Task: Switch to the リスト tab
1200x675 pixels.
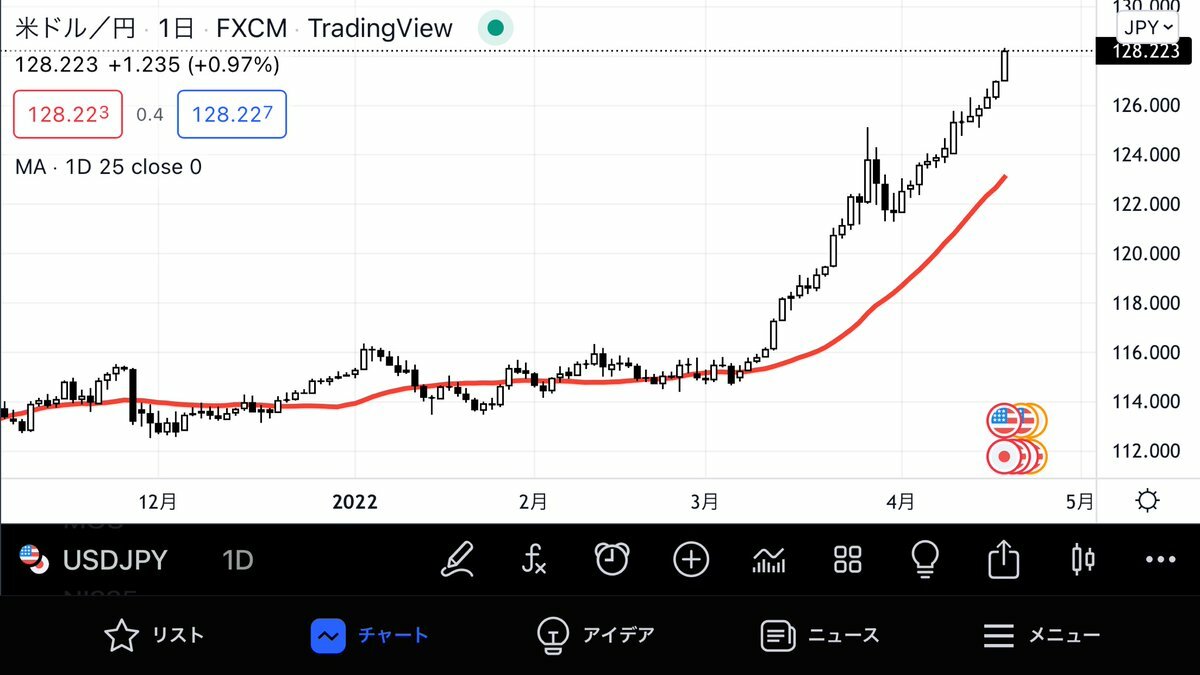Action: (x=154, y=635)
